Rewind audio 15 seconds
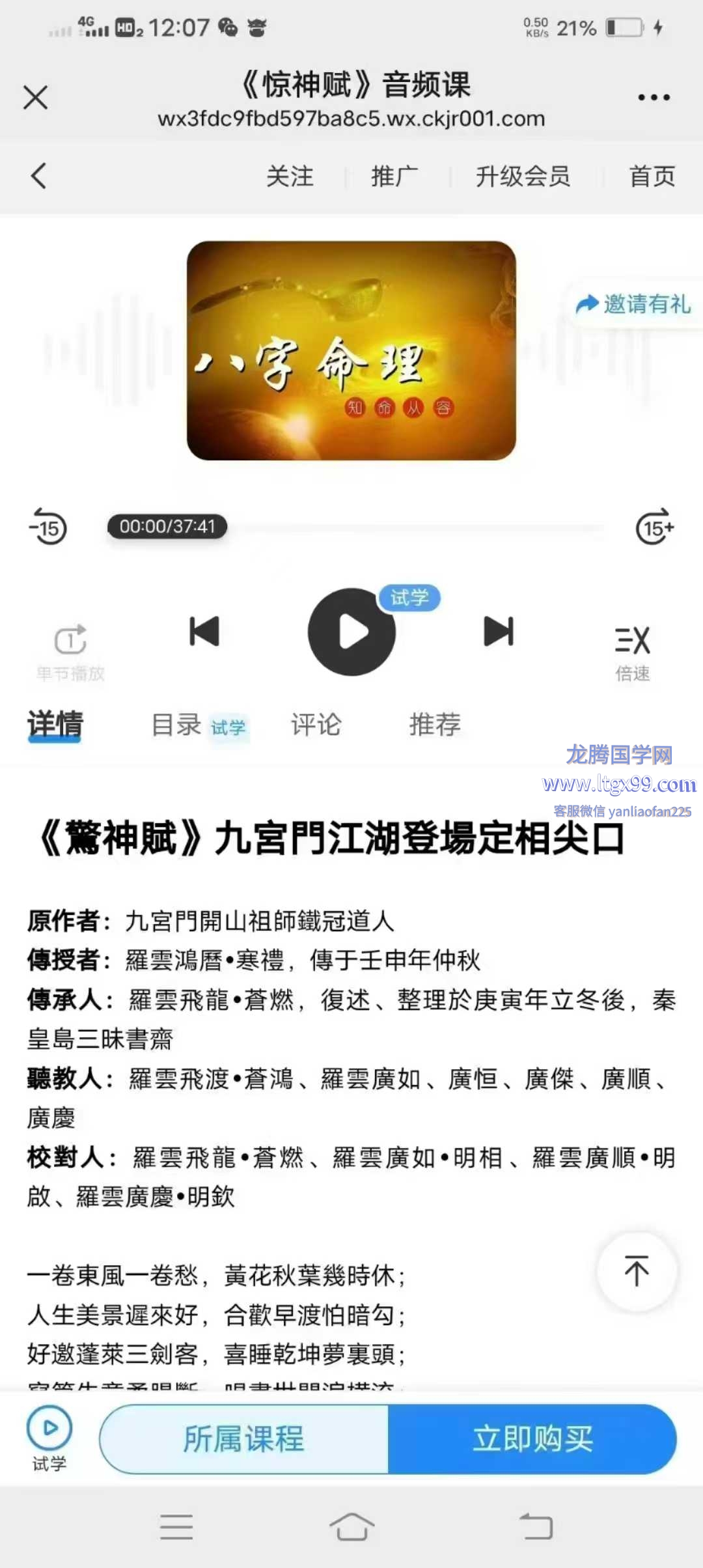 point(48,527)
